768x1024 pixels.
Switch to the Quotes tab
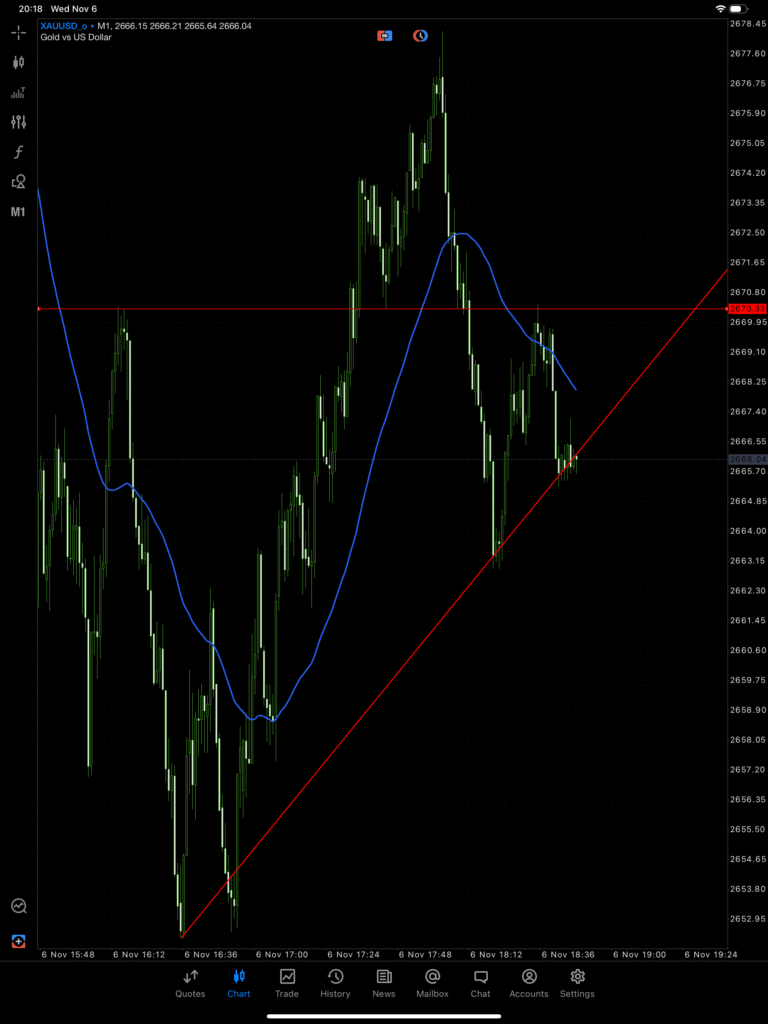[x=190, y=982]
